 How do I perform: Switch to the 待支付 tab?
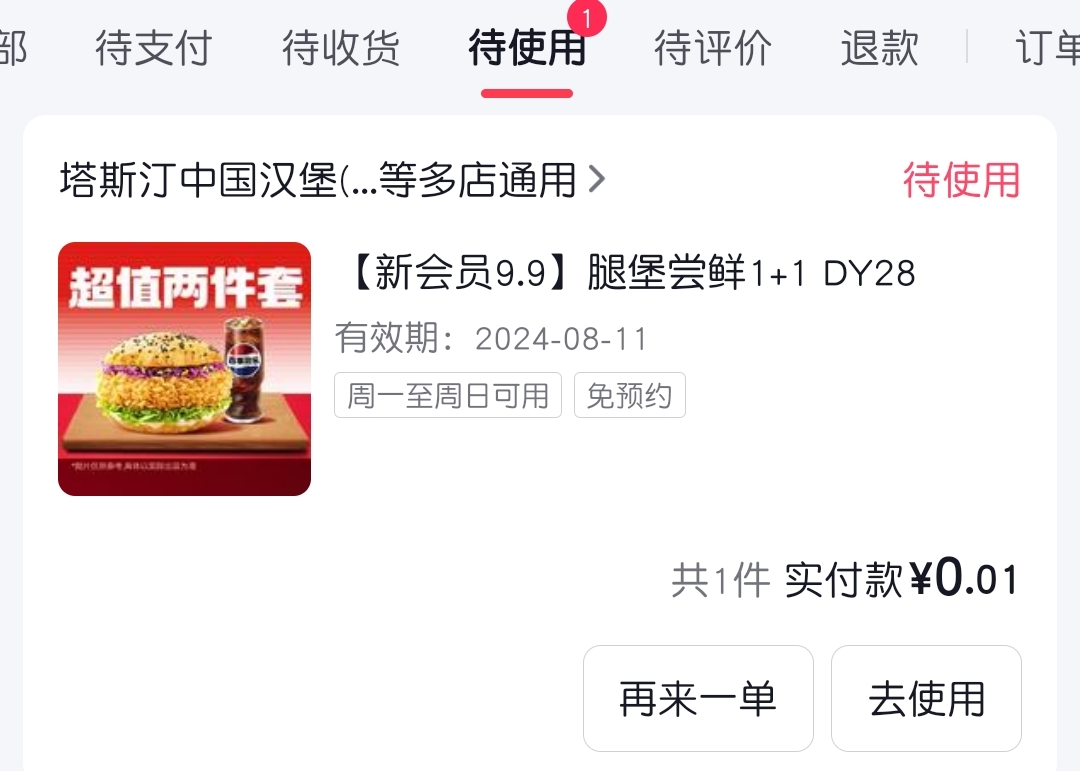pyautogui.click(x=153, y=49)
